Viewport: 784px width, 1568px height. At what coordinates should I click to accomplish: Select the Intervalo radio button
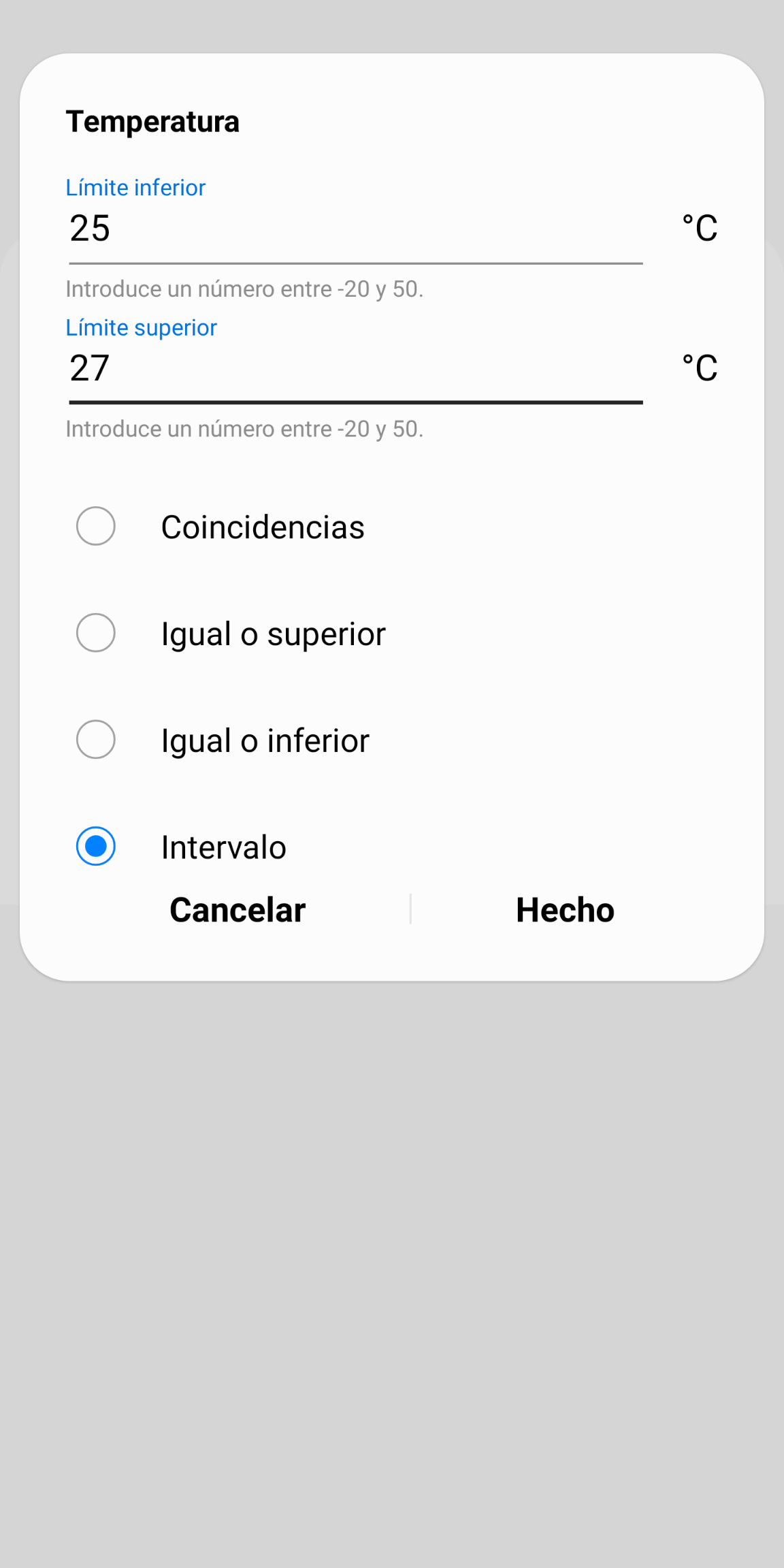point(96,847)
